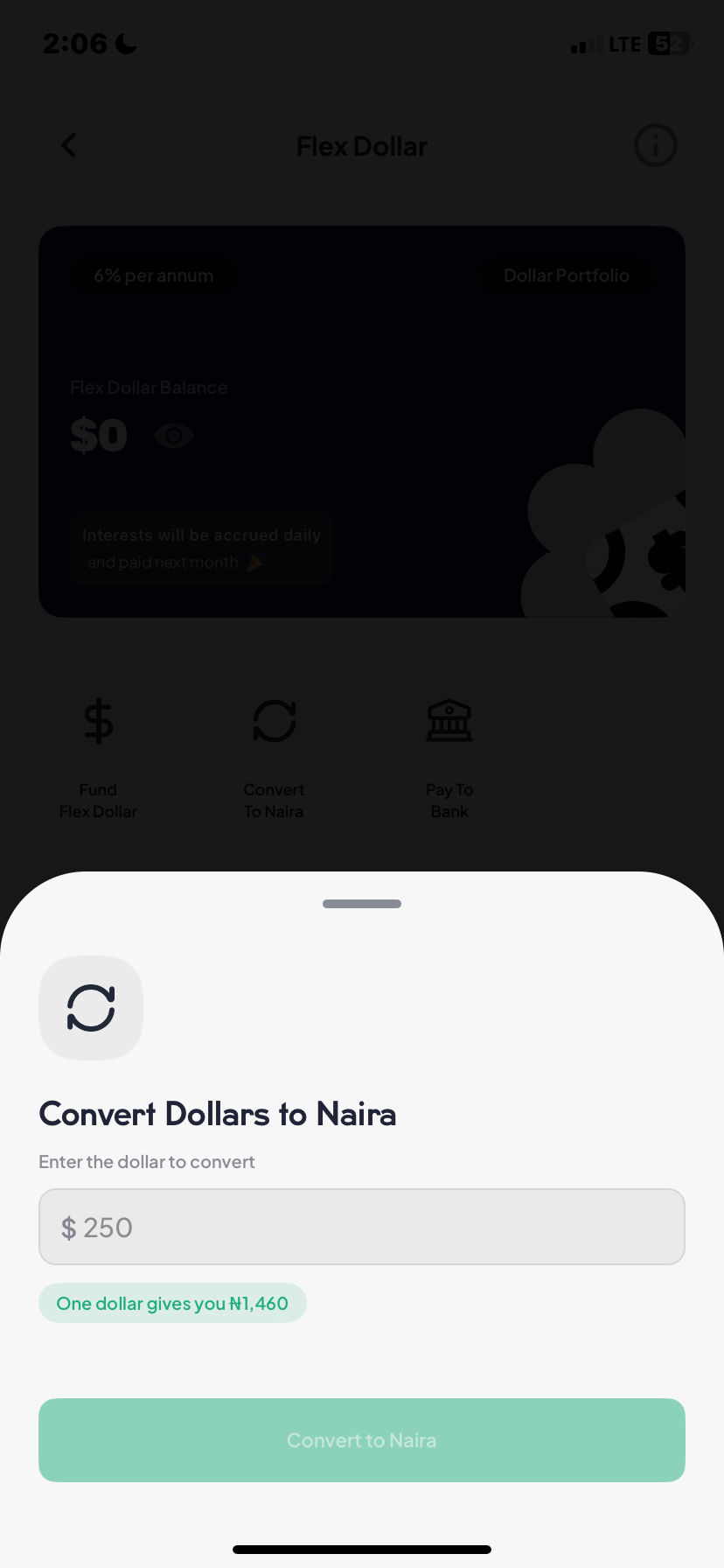This screenshot has width=724, height=1568.
Task: Toggle balance visibility with the eye icon
Action: tap(174, 436)
